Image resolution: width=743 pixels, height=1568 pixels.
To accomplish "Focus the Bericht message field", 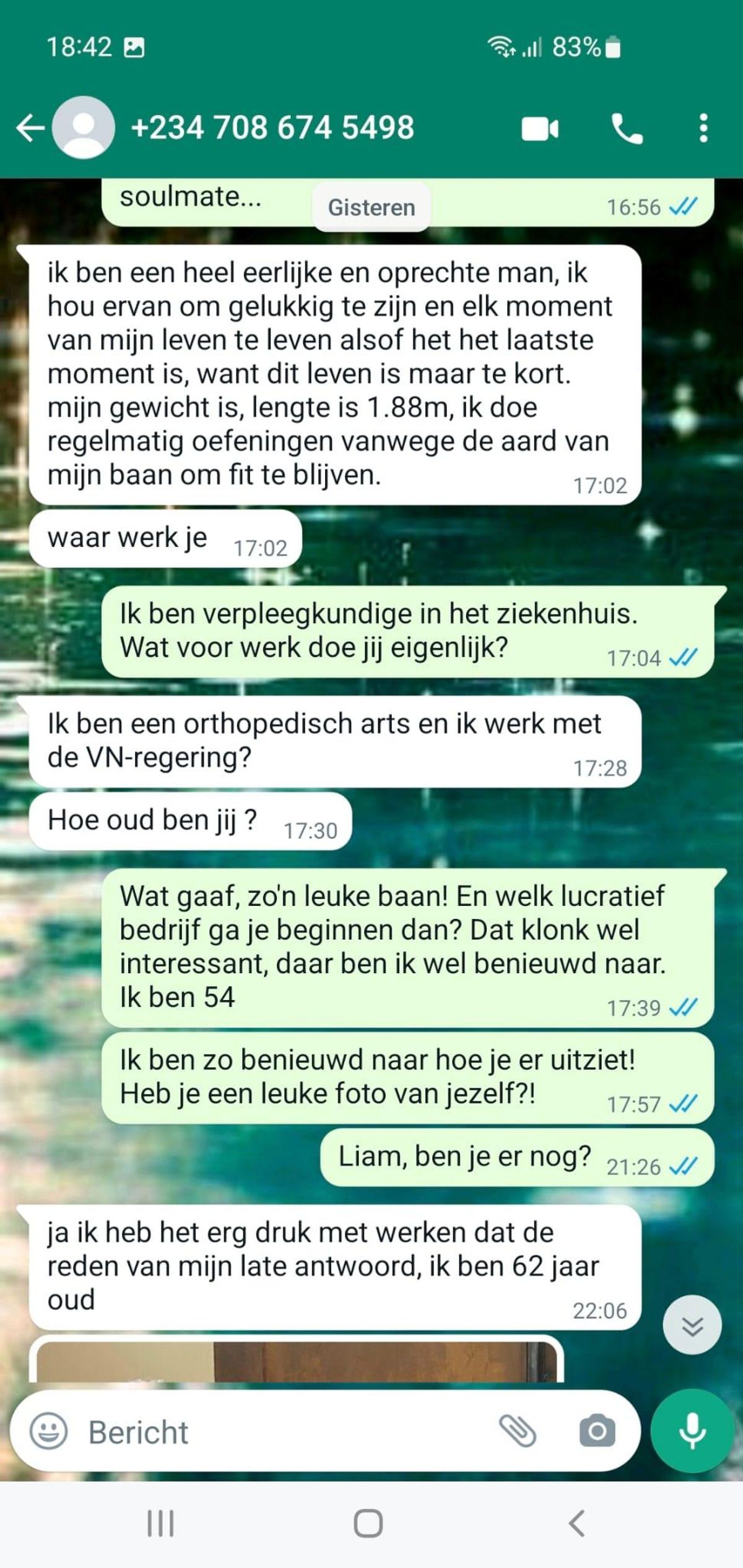I will click(279, 1432).
